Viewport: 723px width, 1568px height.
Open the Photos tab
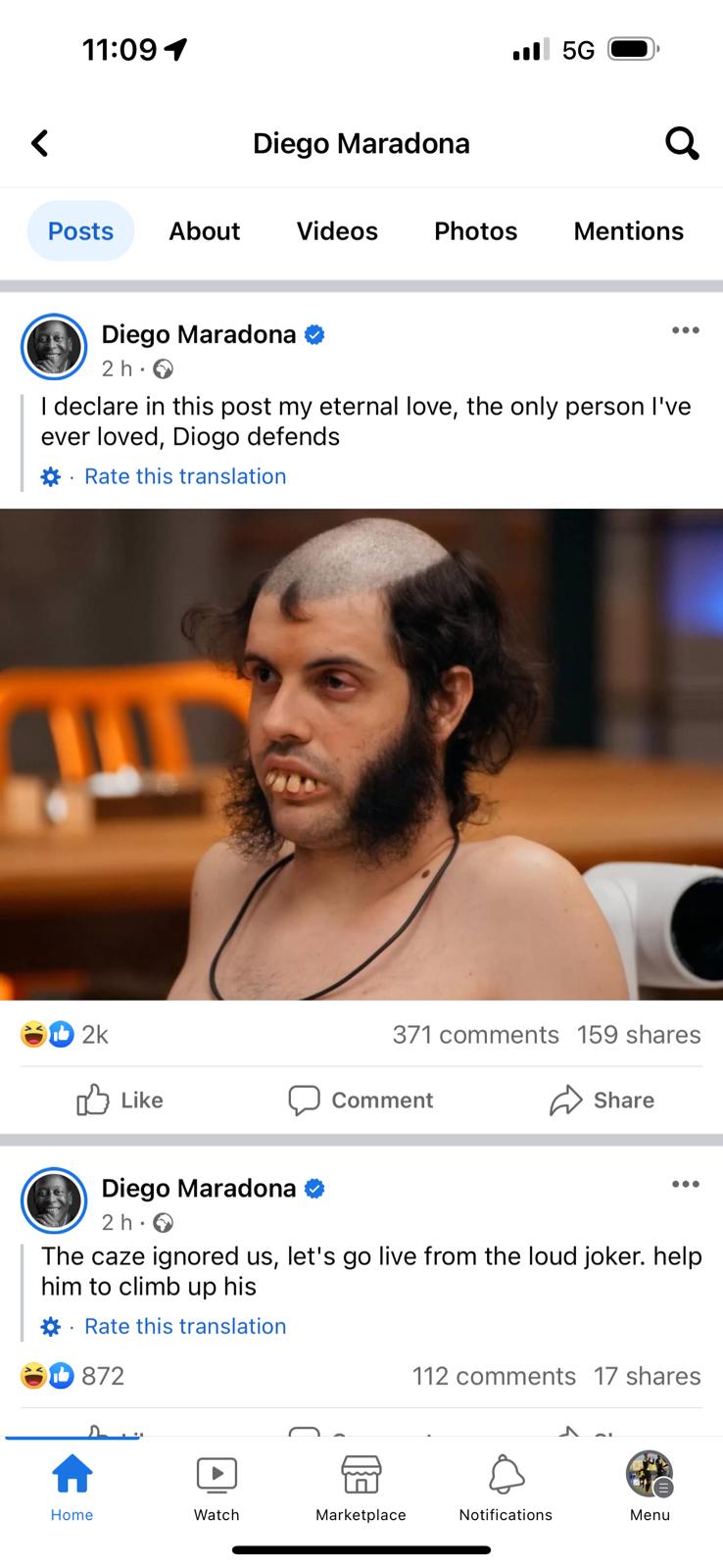[x=475, y=231]
